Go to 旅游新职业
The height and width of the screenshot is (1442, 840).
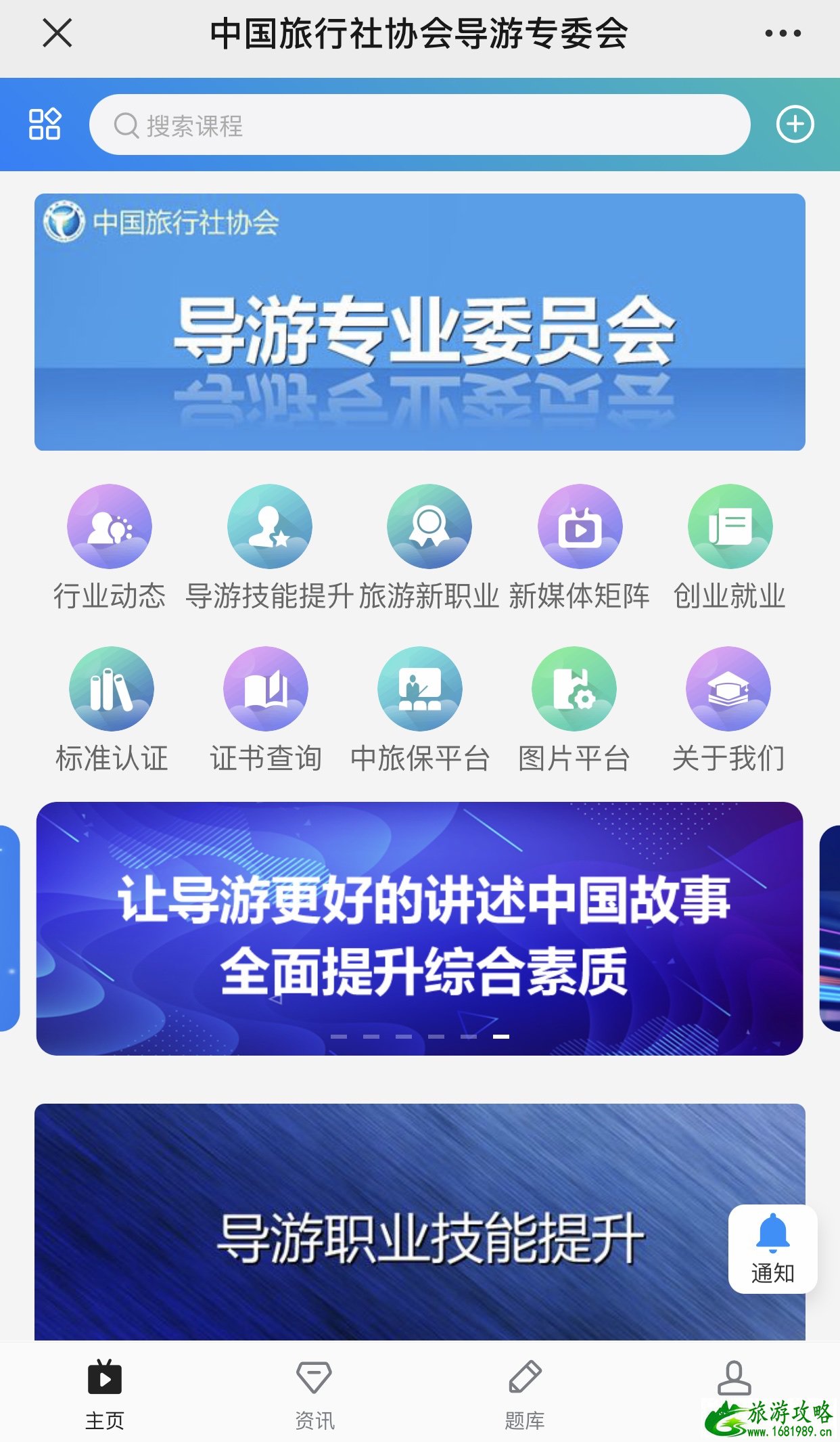coord(429,547)
